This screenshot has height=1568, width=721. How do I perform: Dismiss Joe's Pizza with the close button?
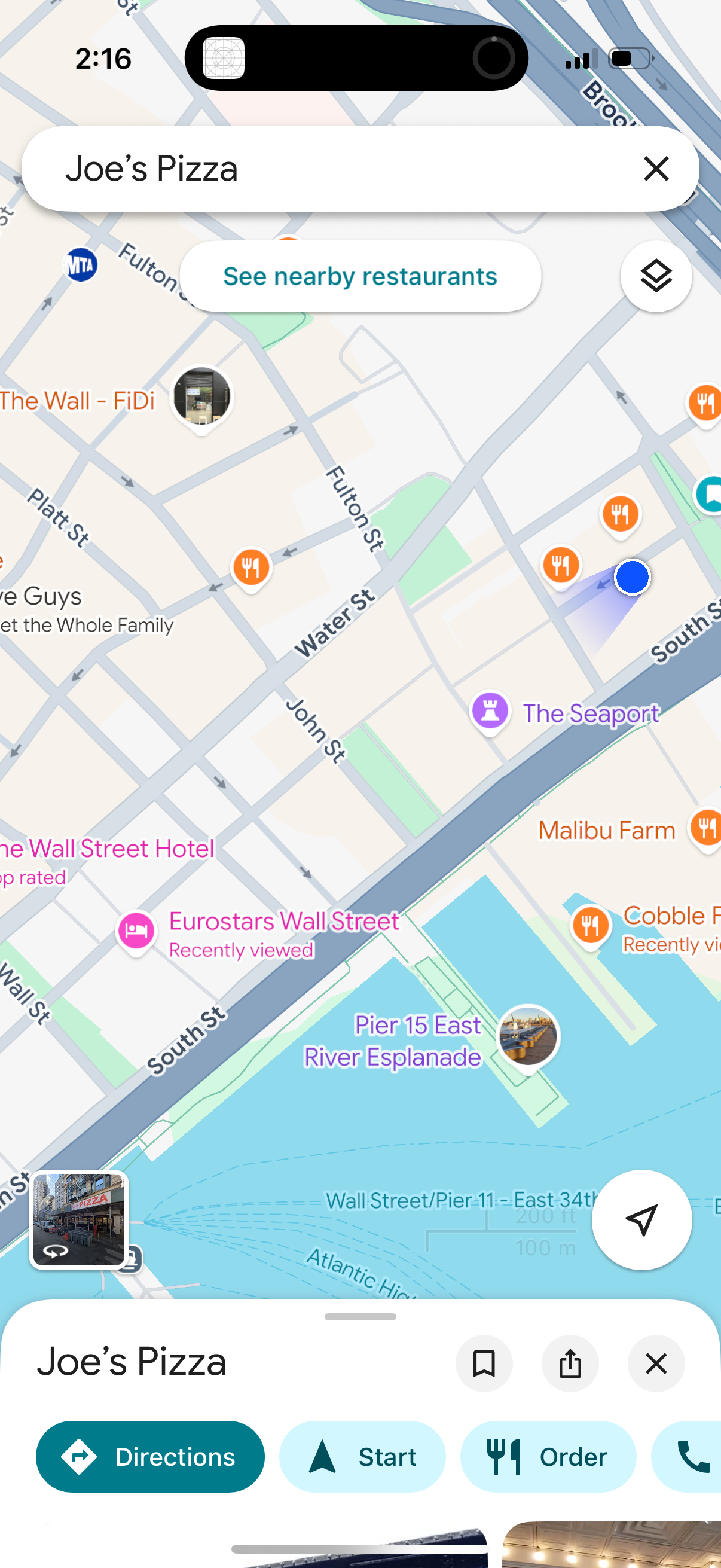656,1363
